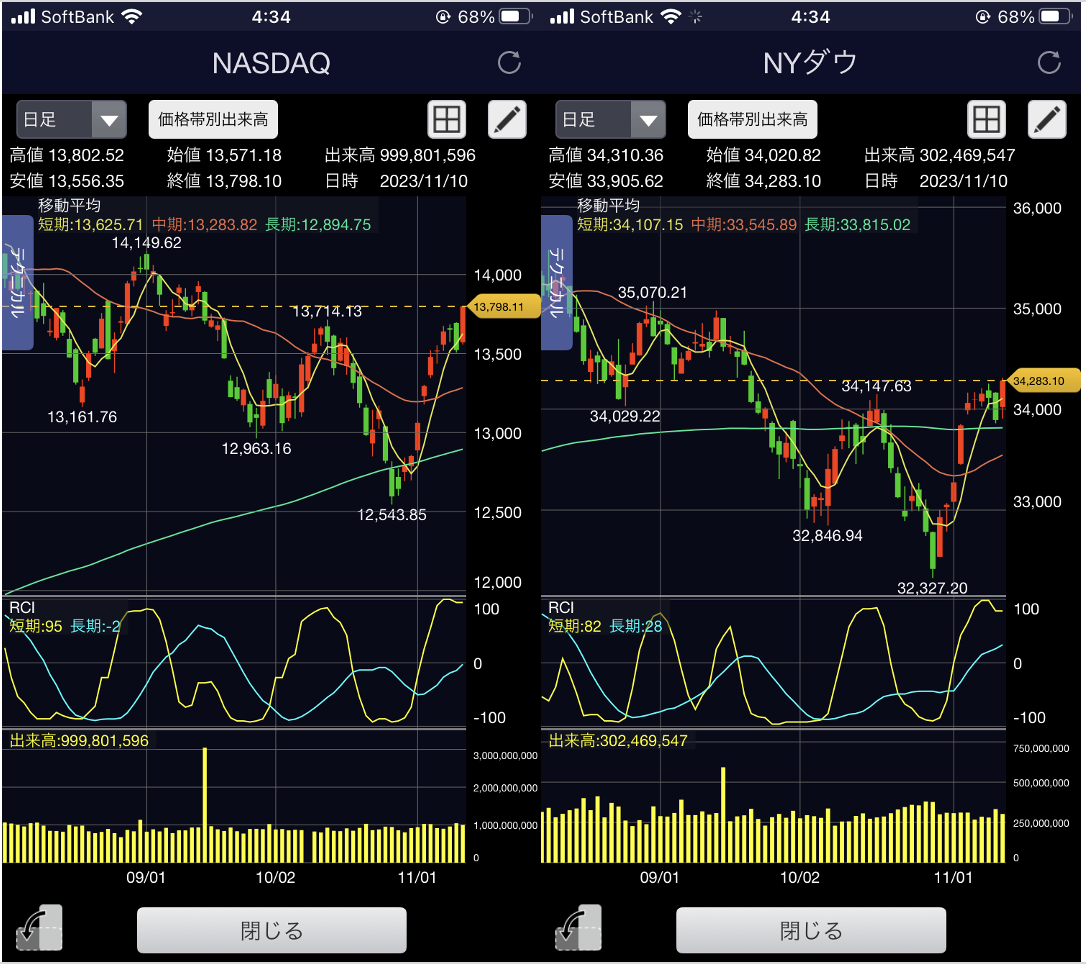Screen dimensions: 1086x964
Task: Tap 価格帯別出来高 on the NASDAQ chart
Action: (x=213, y=119)
